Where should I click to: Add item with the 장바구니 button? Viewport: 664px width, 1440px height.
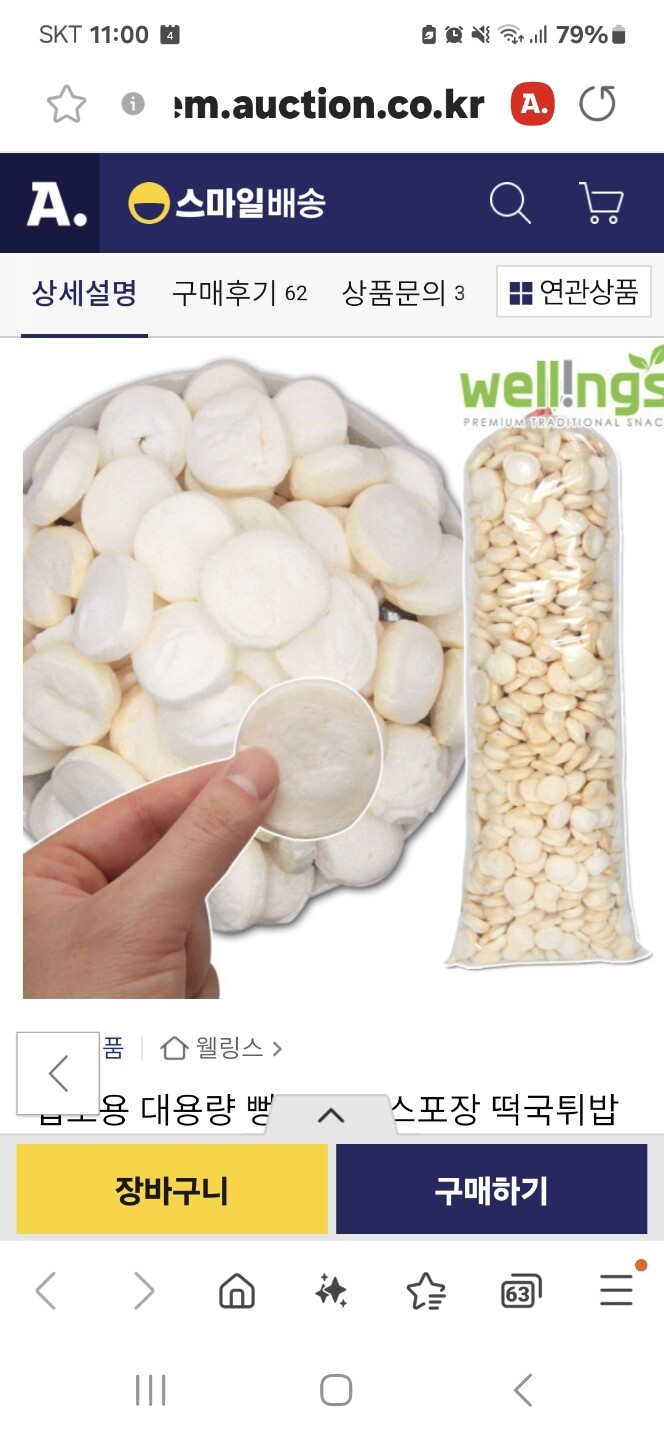pyautogui.click(x=172, y=1190)
